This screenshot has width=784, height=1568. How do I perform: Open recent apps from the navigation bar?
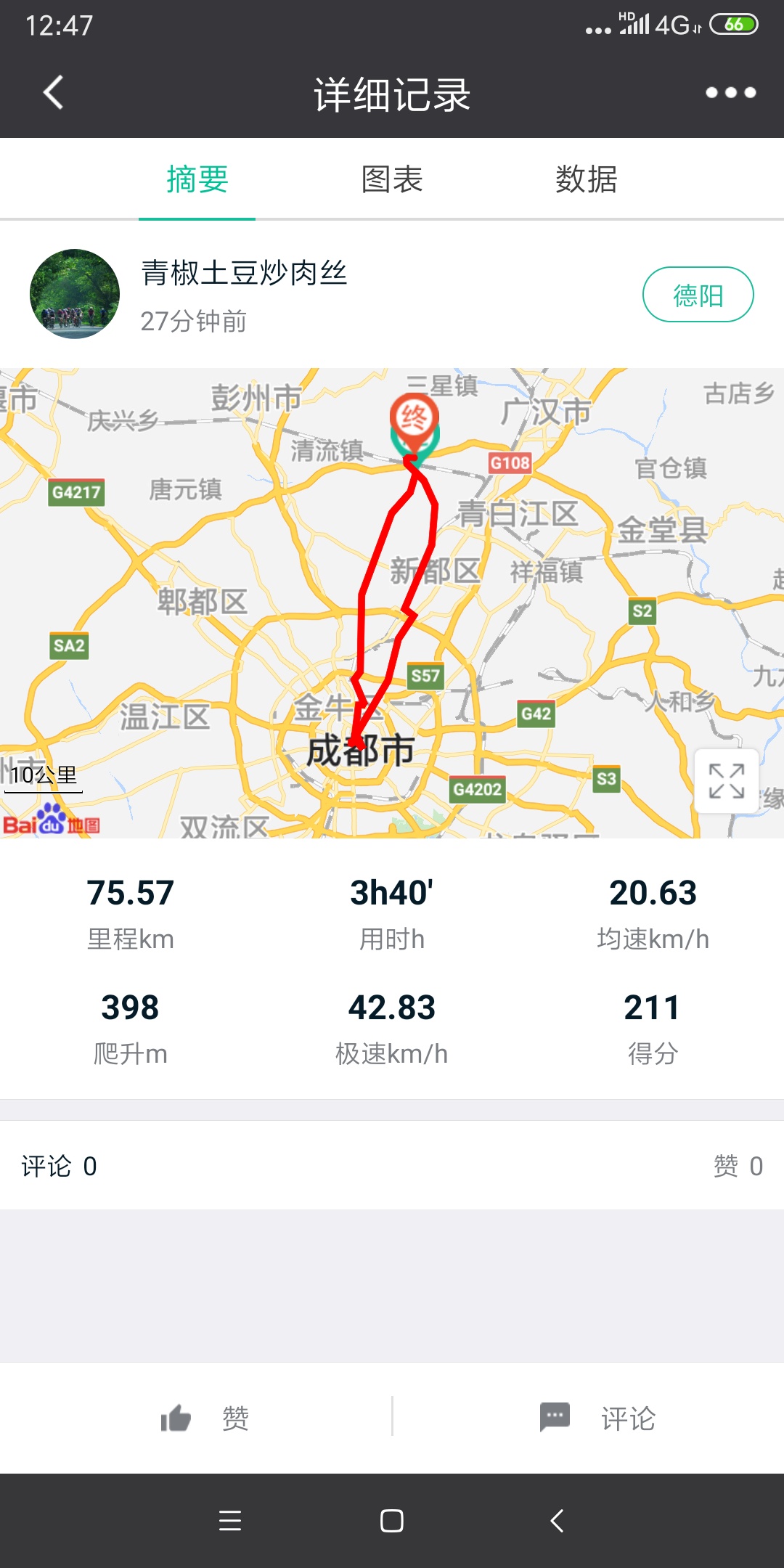pos(230,1520)
